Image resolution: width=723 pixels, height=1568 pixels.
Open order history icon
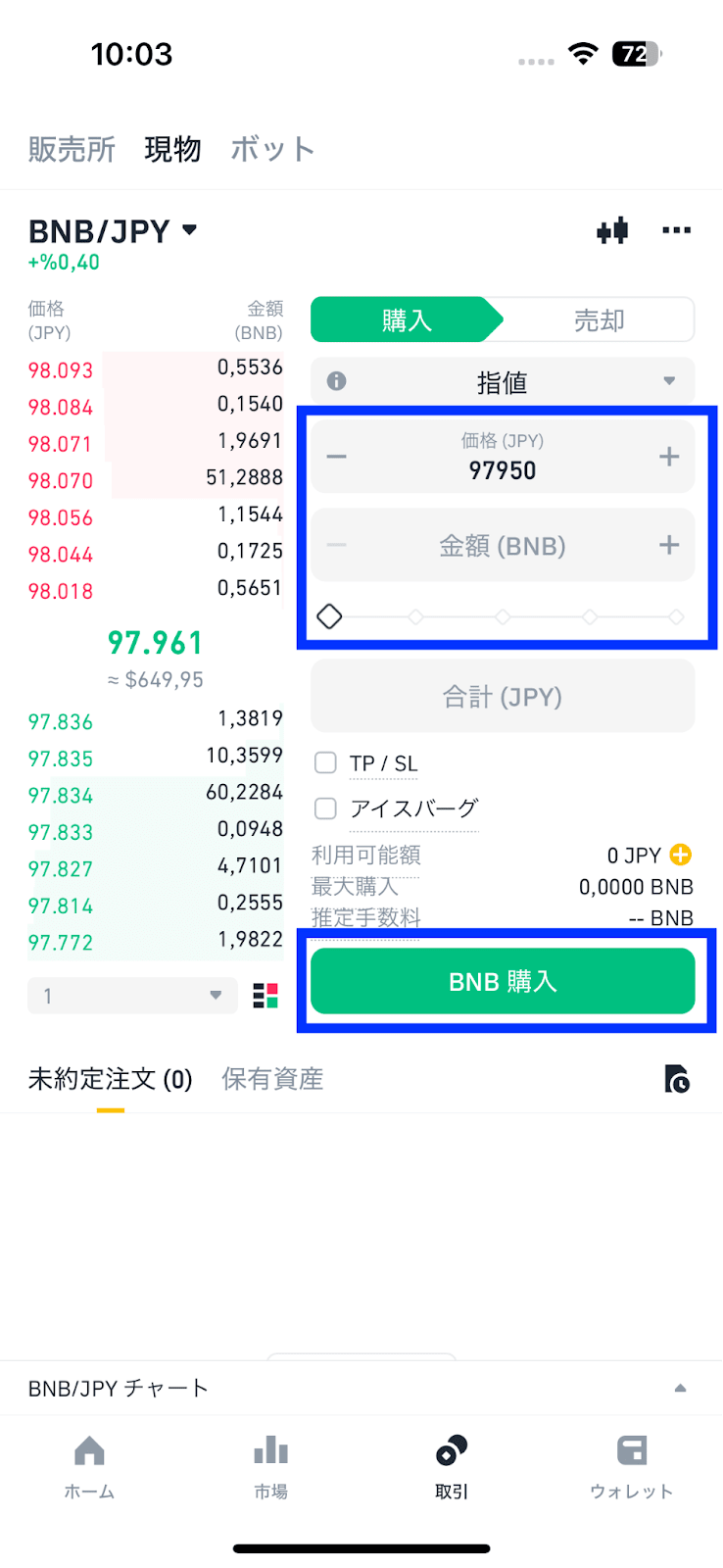(x=676, y=1079)
